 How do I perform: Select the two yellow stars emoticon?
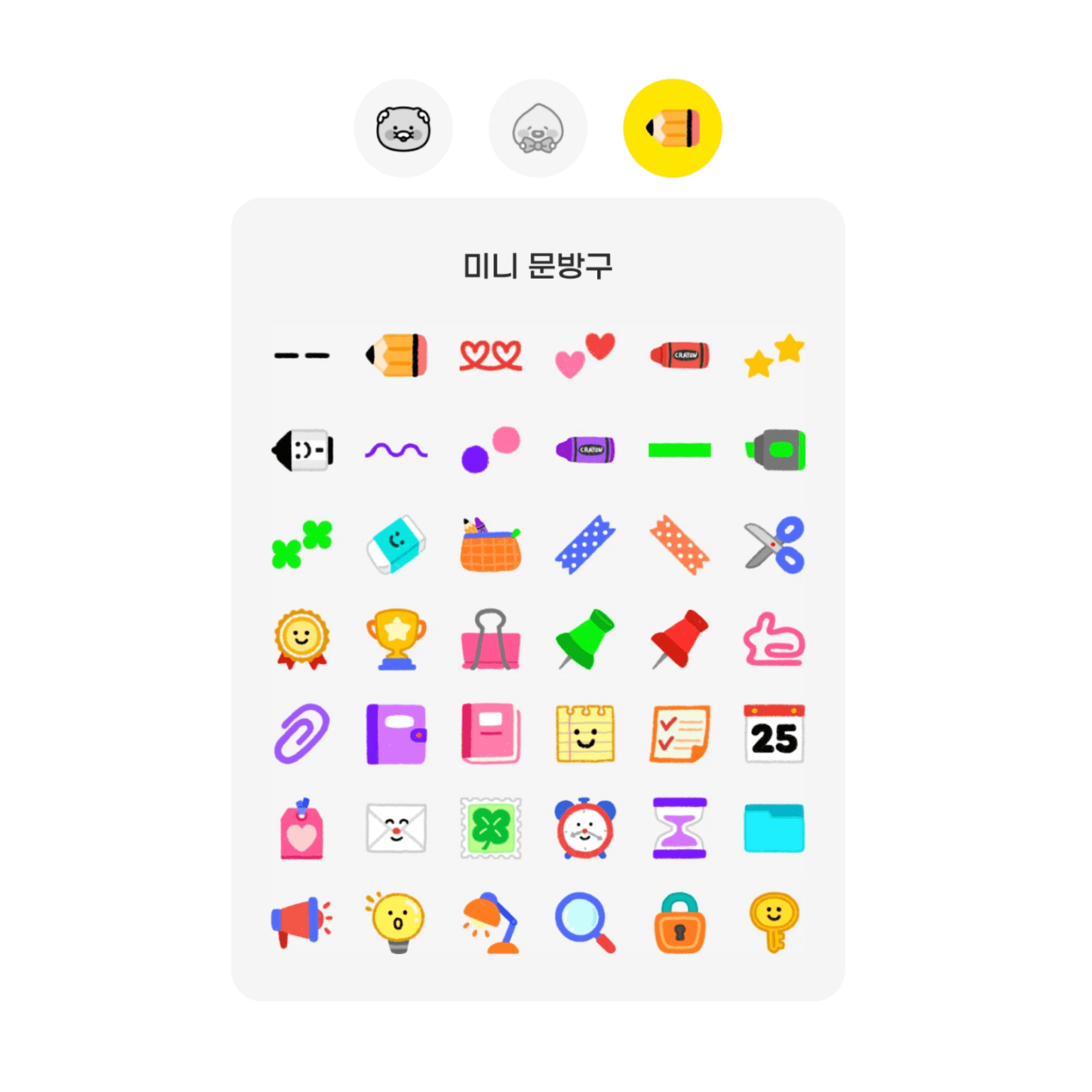(x=773, y=355)
